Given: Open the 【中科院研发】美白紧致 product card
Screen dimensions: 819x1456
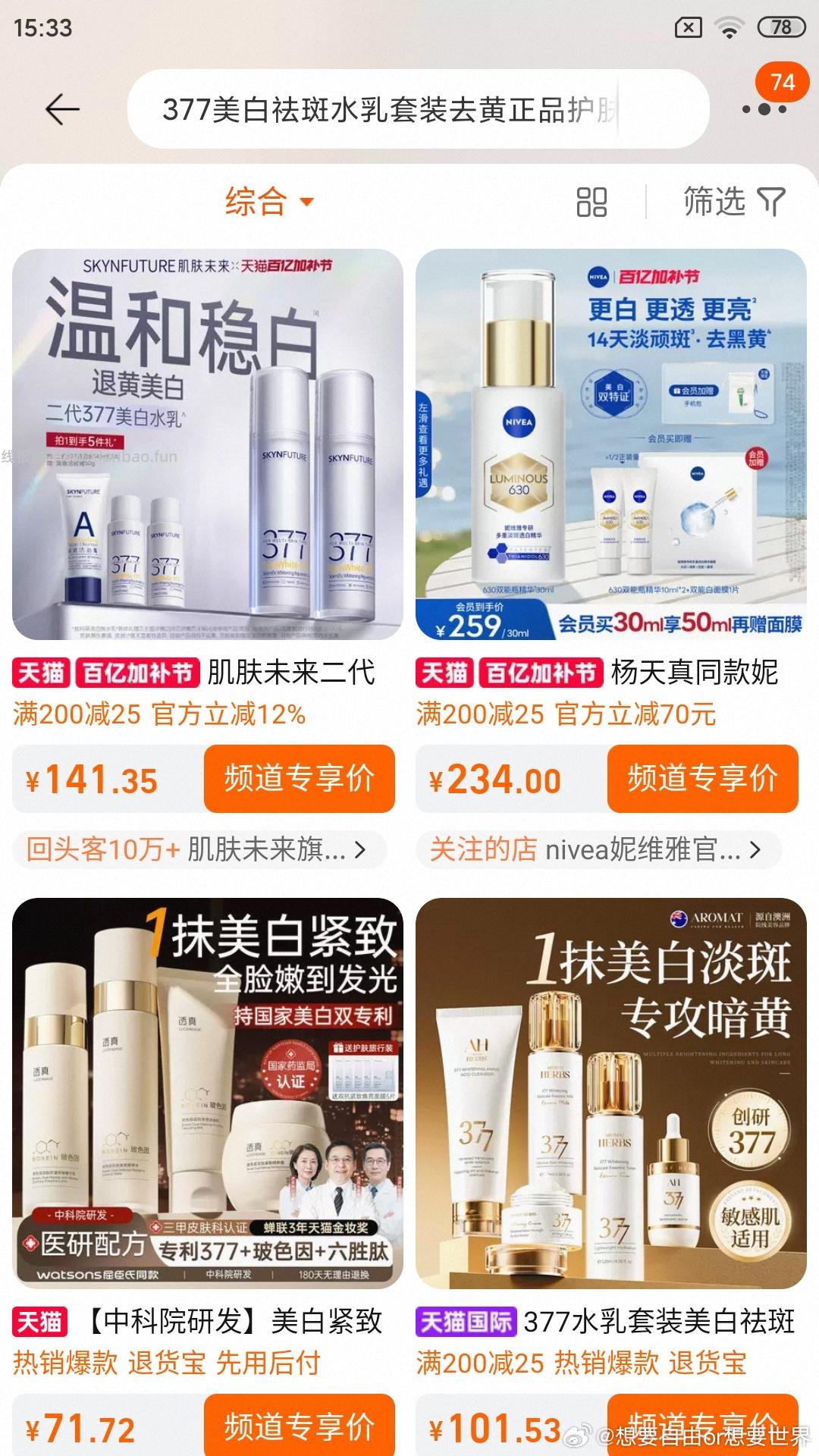Looking at the screenshot, I should coord(208,1094).
